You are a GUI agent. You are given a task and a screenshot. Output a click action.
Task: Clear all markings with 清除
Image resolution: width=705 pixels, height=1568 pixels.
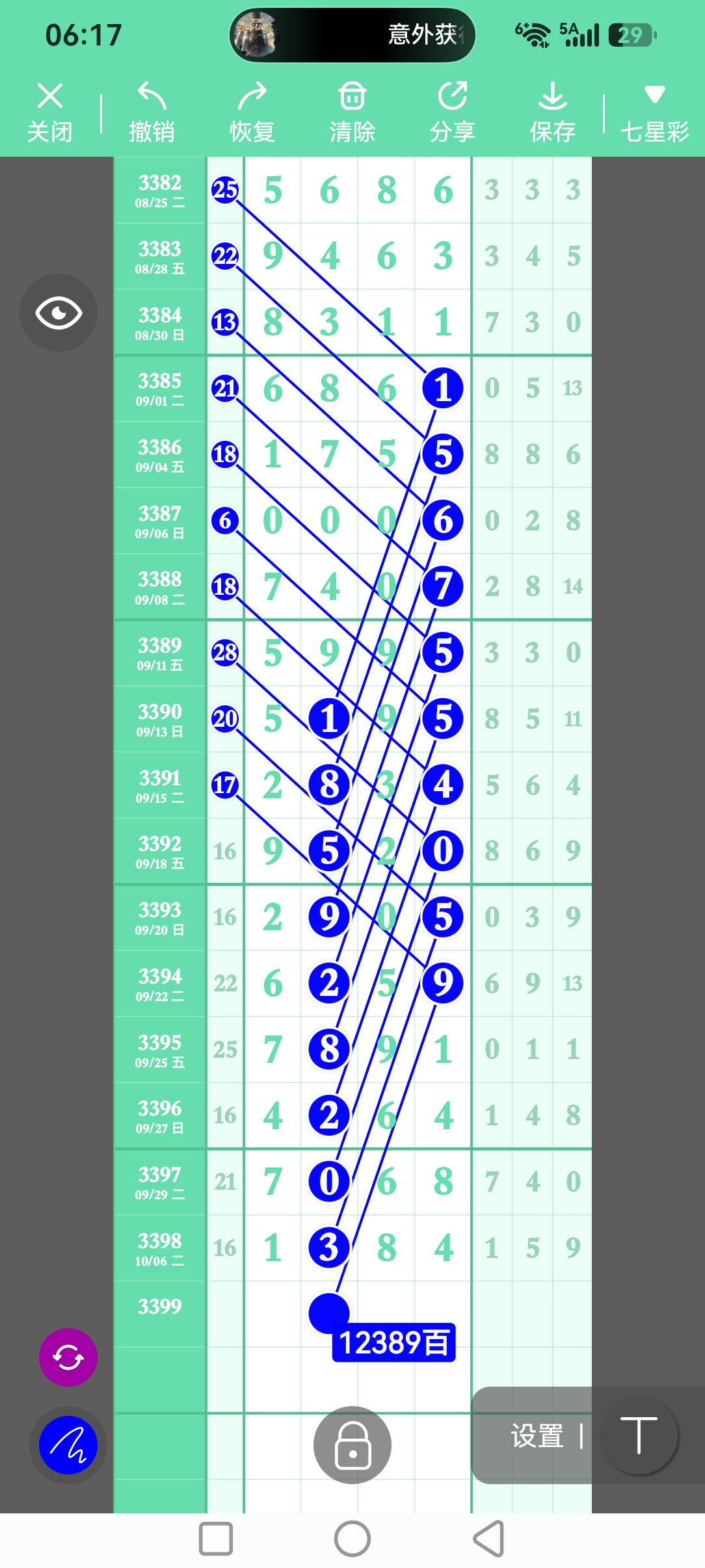(352, 112)
